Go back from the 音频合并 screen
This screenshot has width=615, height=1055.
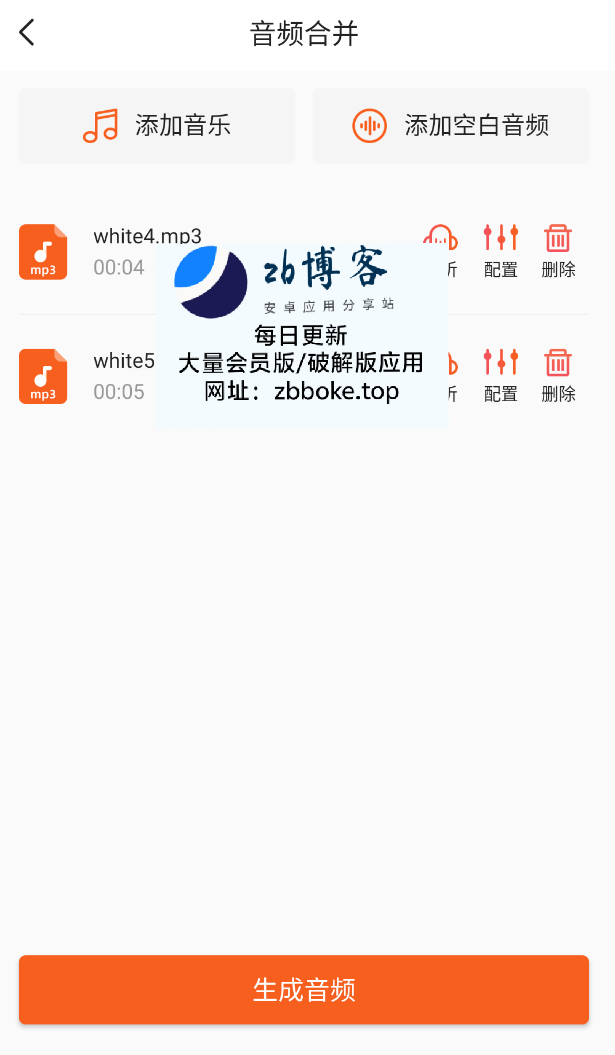[27, 32]
